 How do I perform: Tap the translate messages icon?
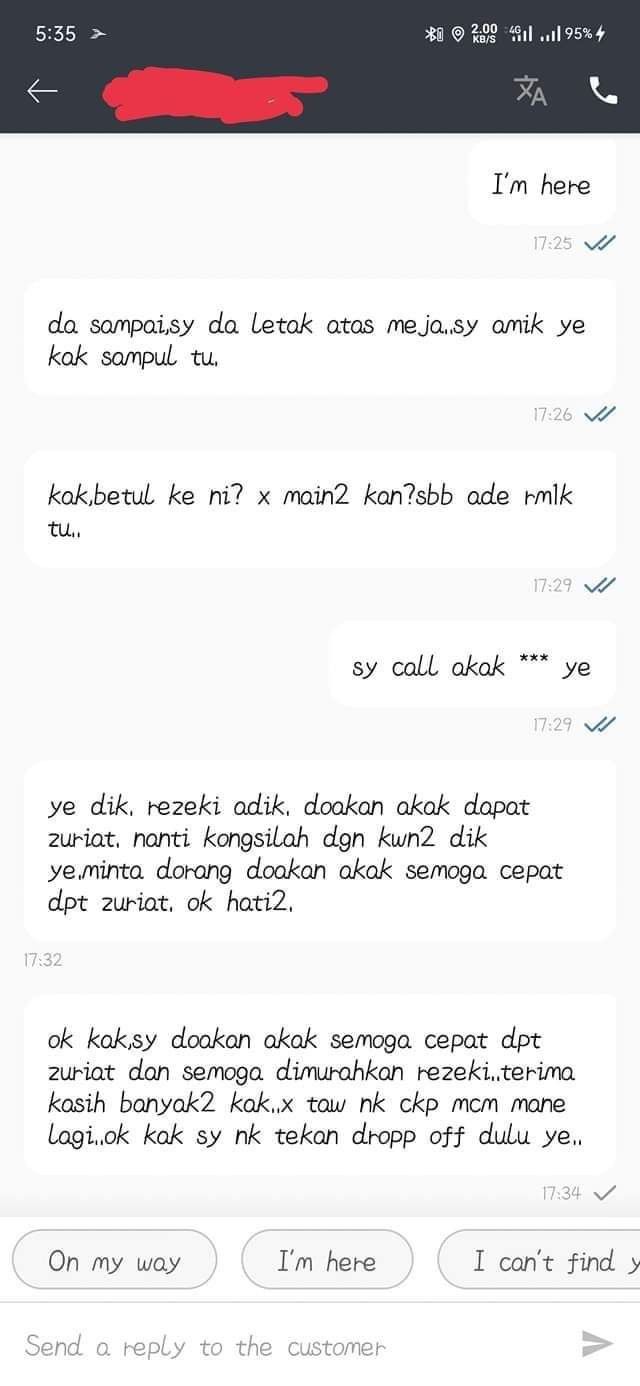click(x=531, y=90)
